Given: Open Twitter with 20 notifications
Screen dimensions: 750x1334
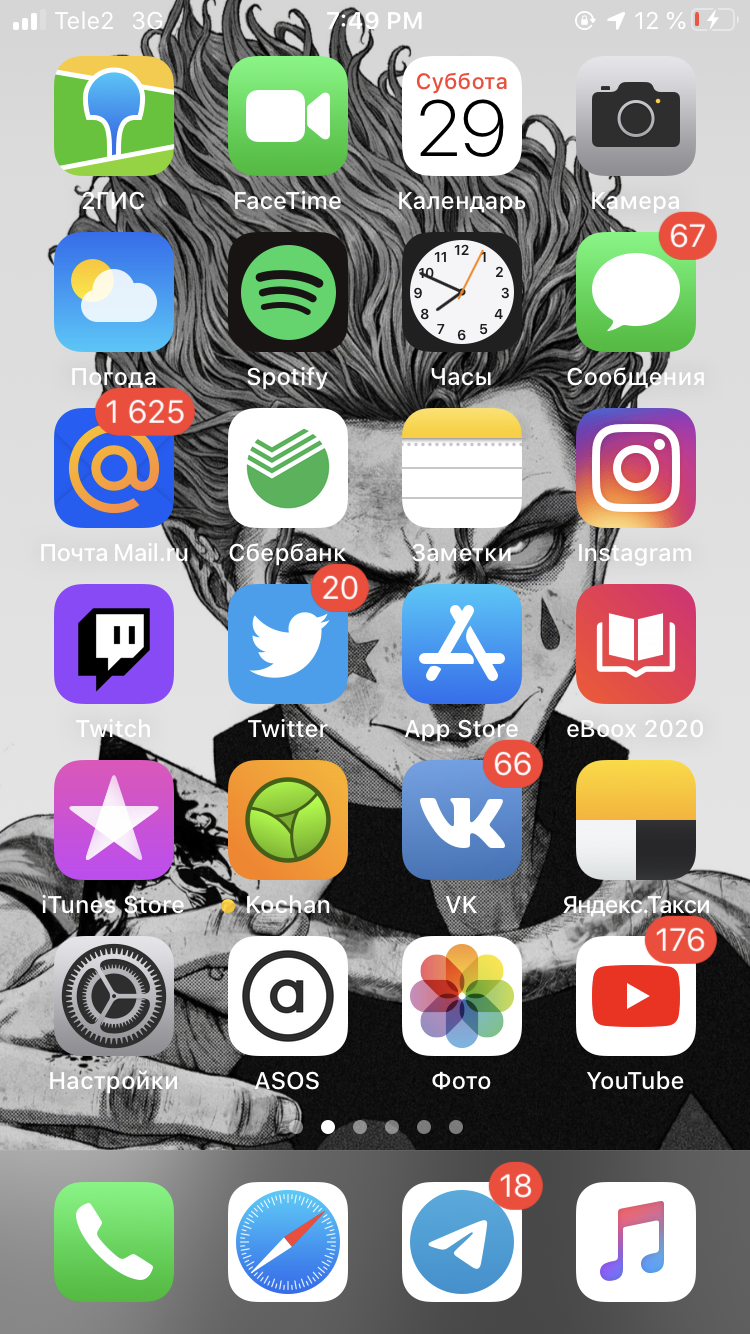Looking at the screenshot, I should (x=288, y=644).
